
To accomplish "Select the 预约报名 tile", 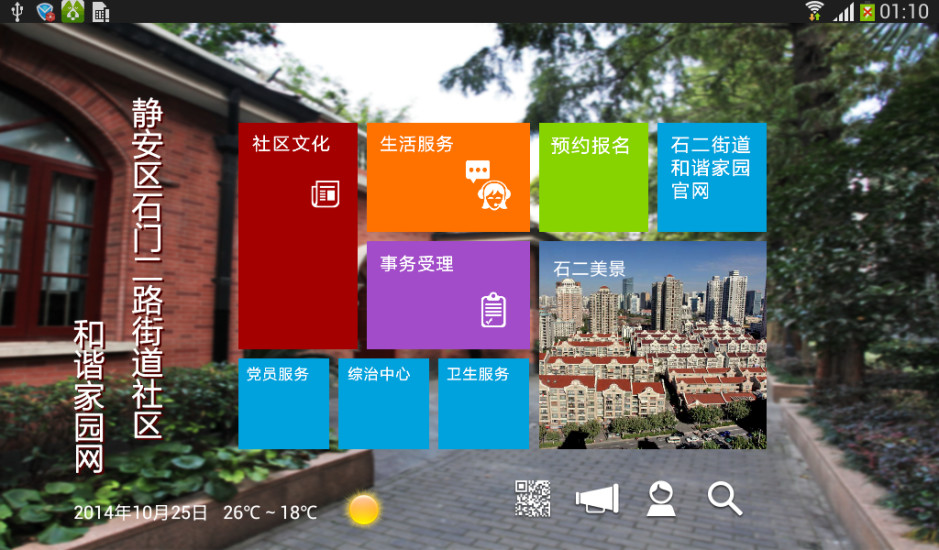I will pyautogui.click(x=593, y=177).
